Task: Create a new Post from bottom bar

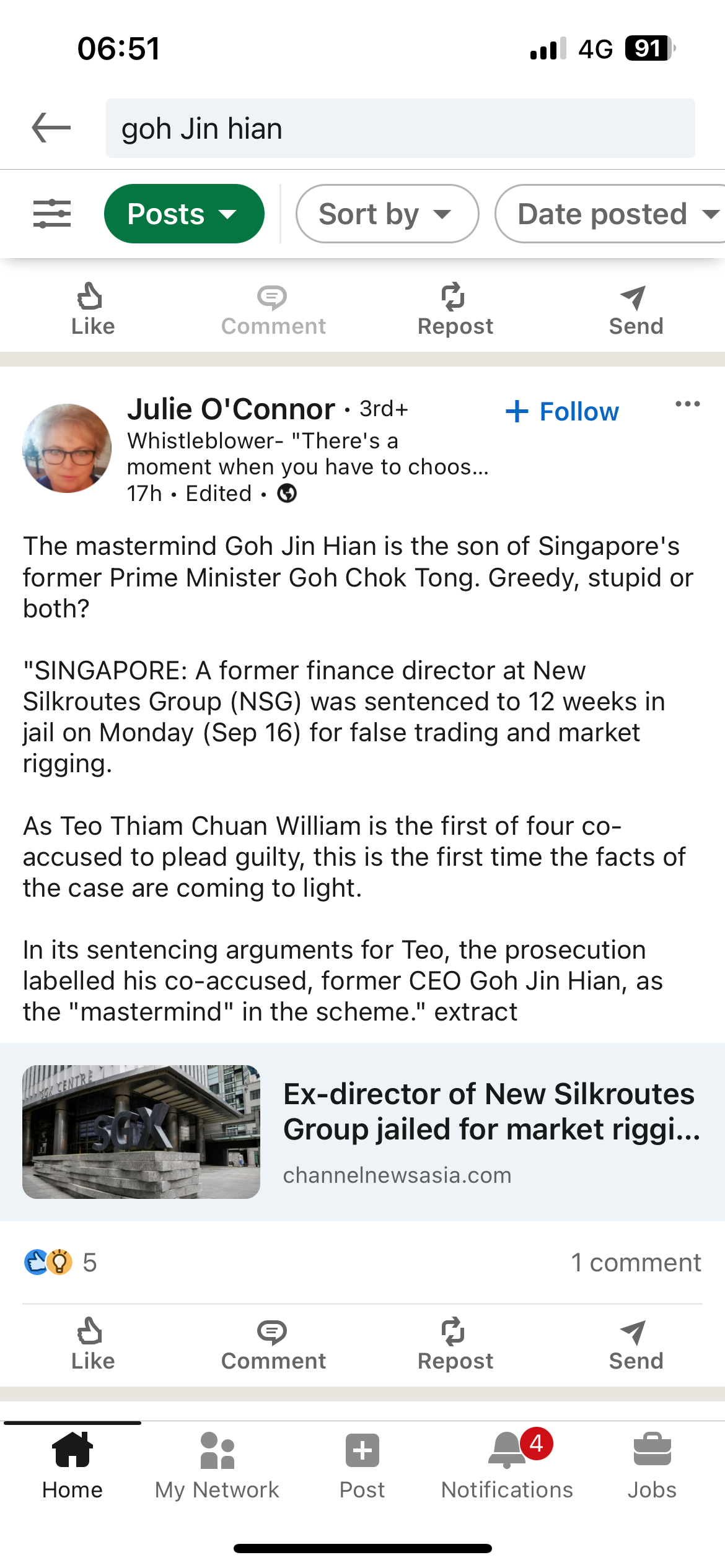Action: 362,1465
